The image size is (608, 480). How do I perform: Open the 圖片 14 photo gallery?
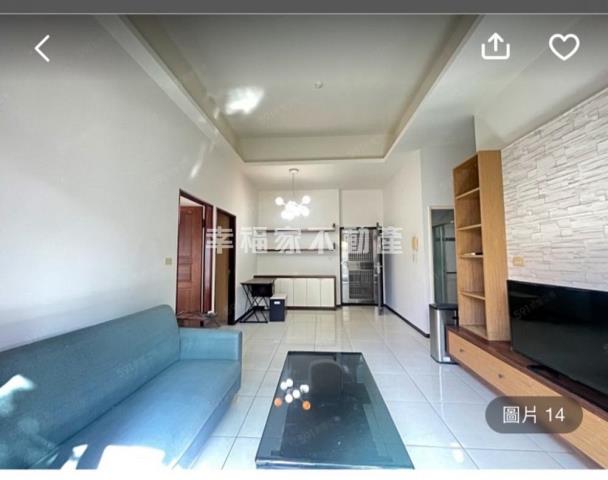[533, 414]
